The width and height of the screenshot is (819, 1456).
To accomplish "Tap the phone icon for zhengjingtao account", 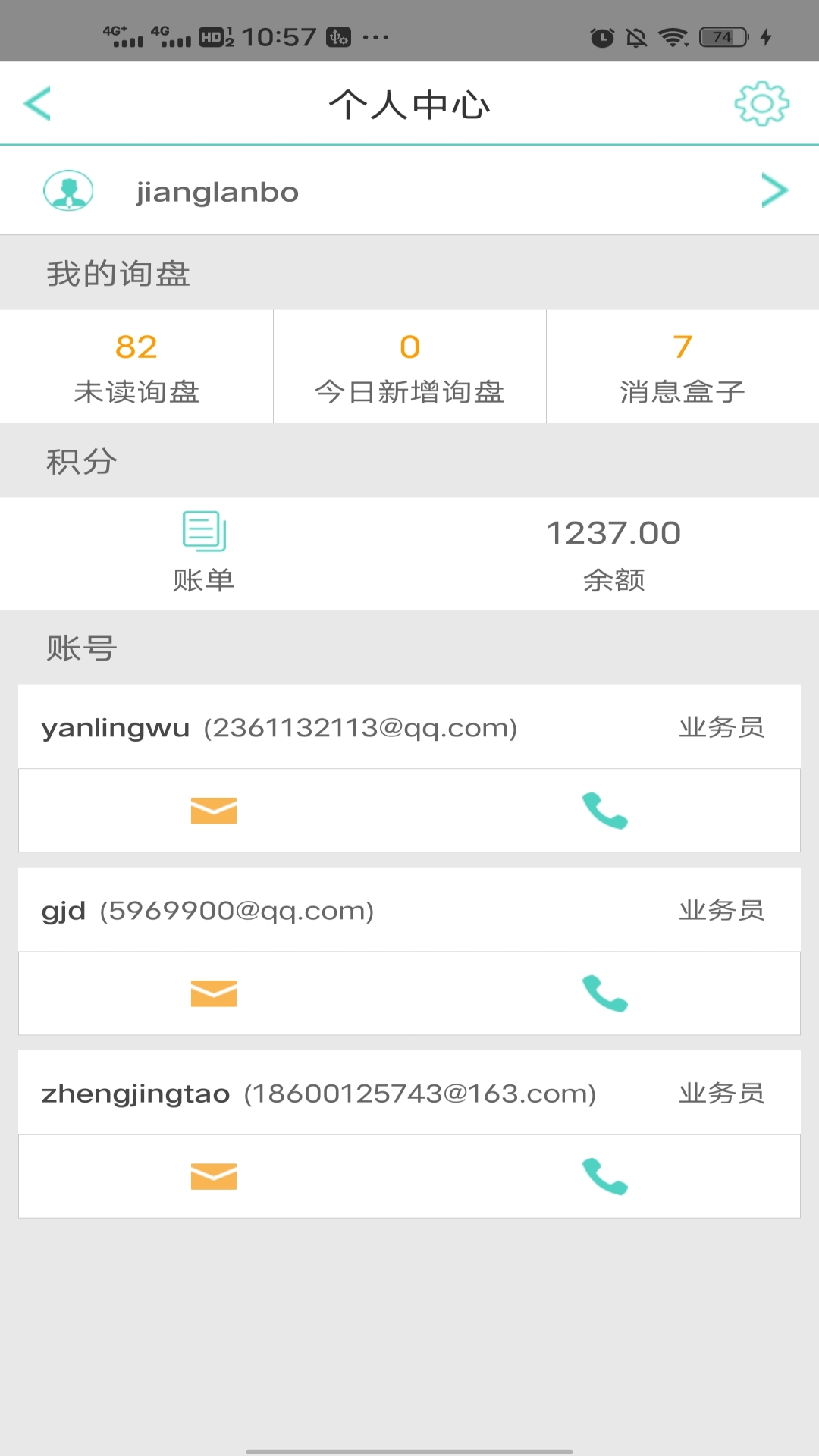I will [x=604, y=1176].
